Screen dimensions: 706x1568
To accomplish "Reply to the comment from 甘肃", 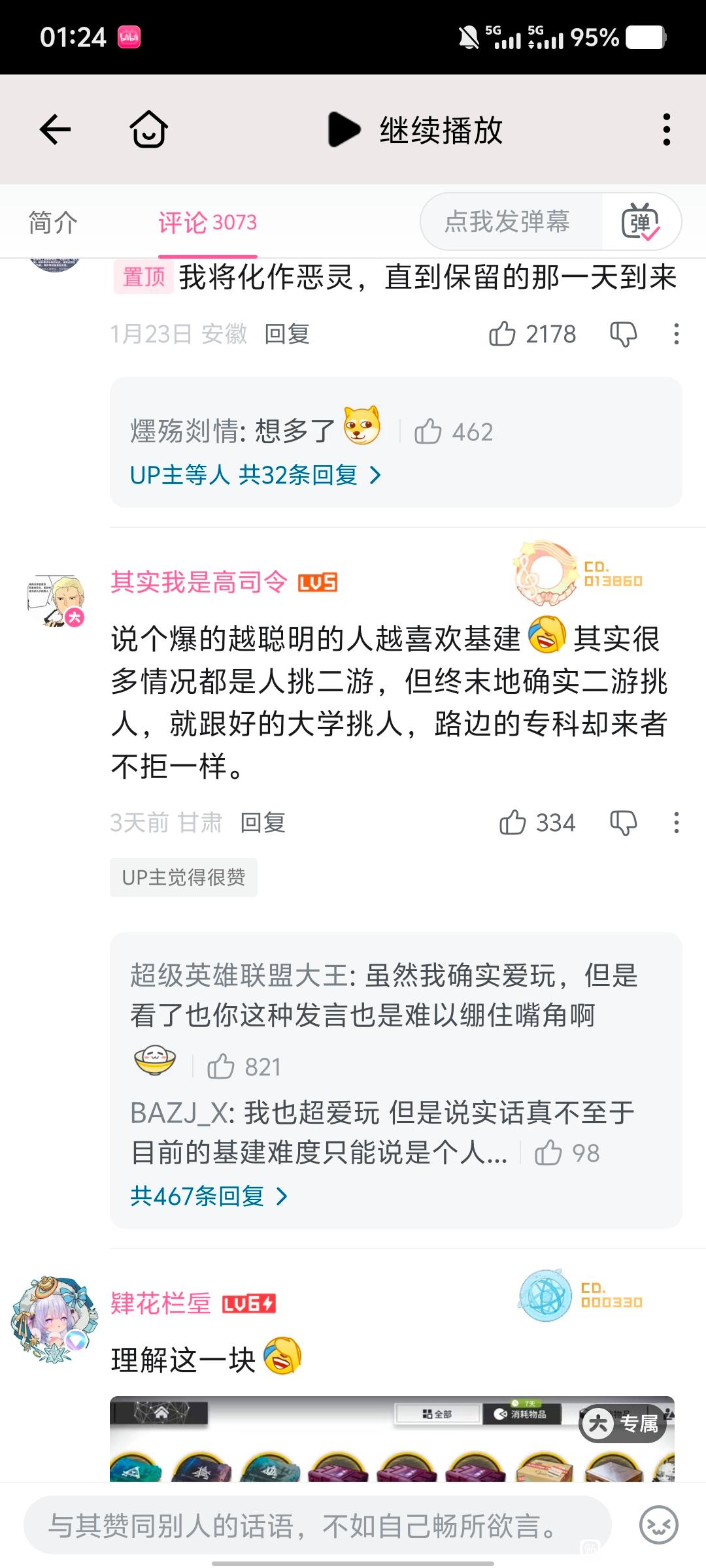I will point(262,823).
